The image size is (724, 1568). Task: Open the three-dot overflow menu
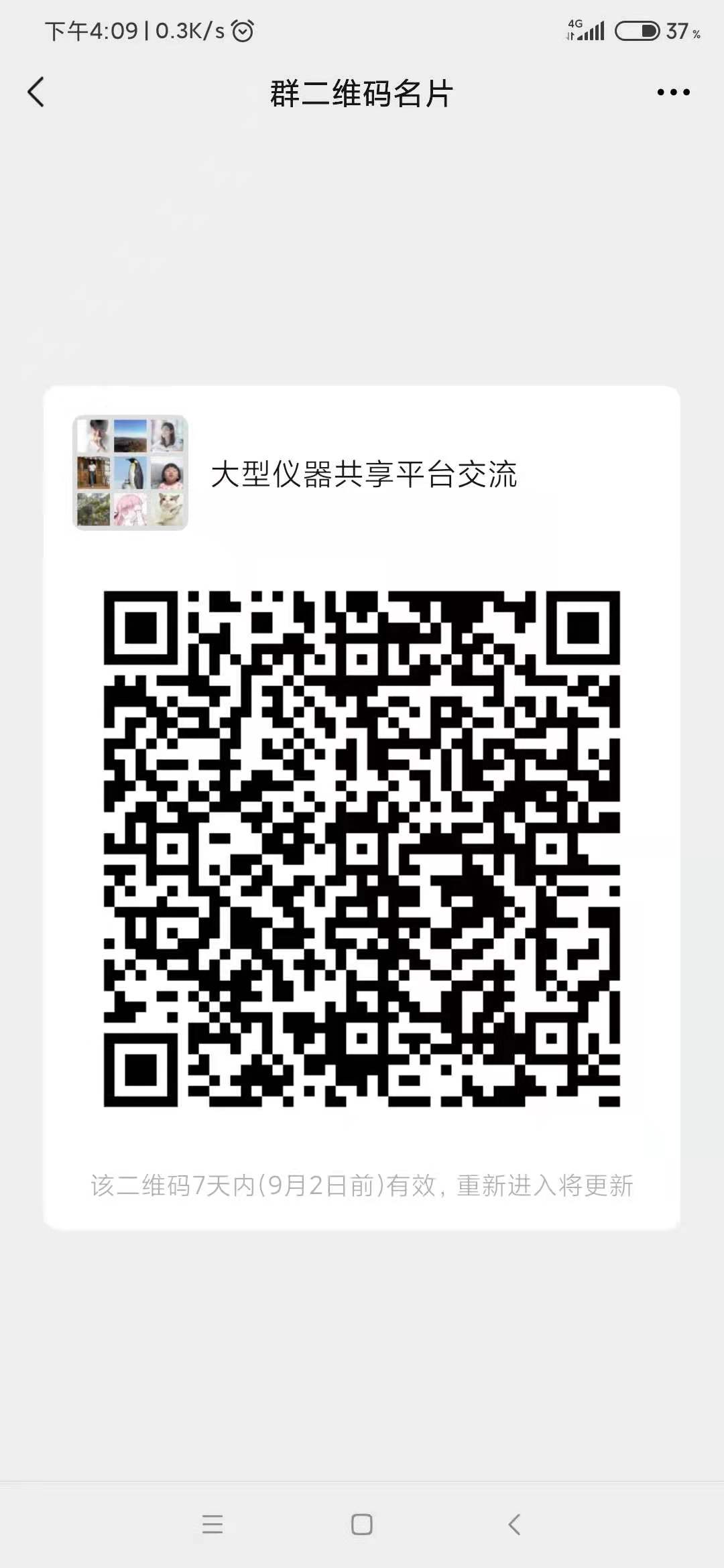pyautogui.click(x=673, y=92)
